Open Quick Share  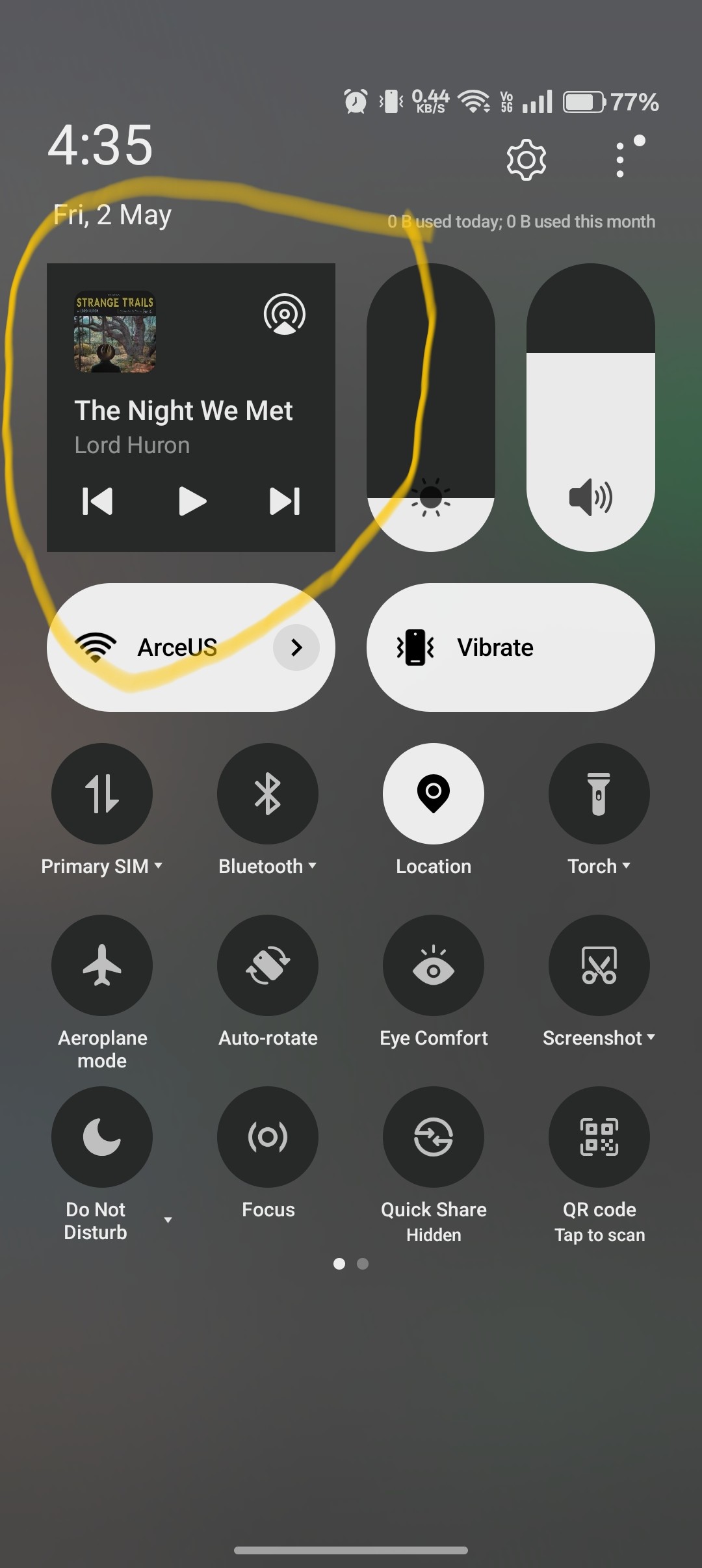pyautogui.click(x=433, y=1136)
